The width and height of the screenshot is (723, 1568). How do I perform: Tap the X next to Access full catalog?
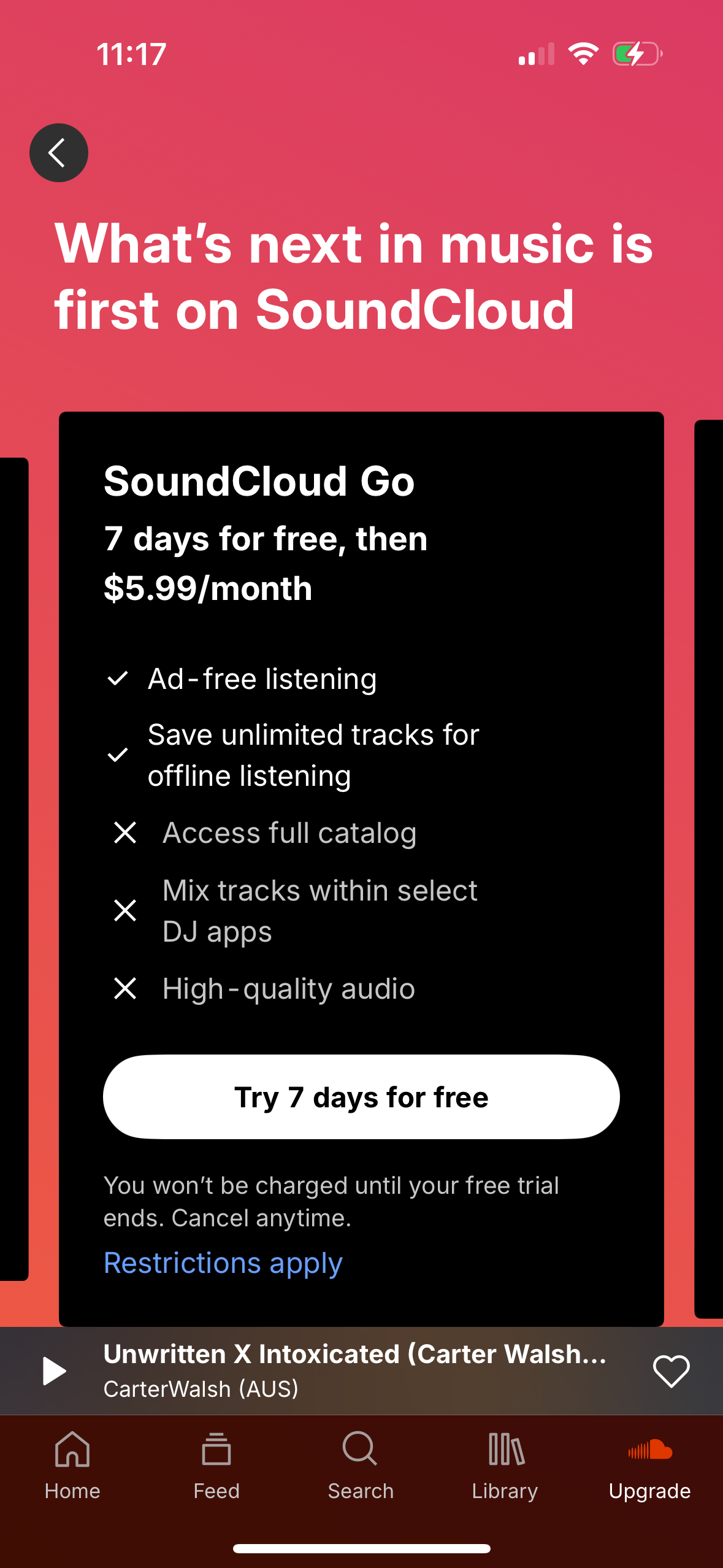tap(124, 832)
